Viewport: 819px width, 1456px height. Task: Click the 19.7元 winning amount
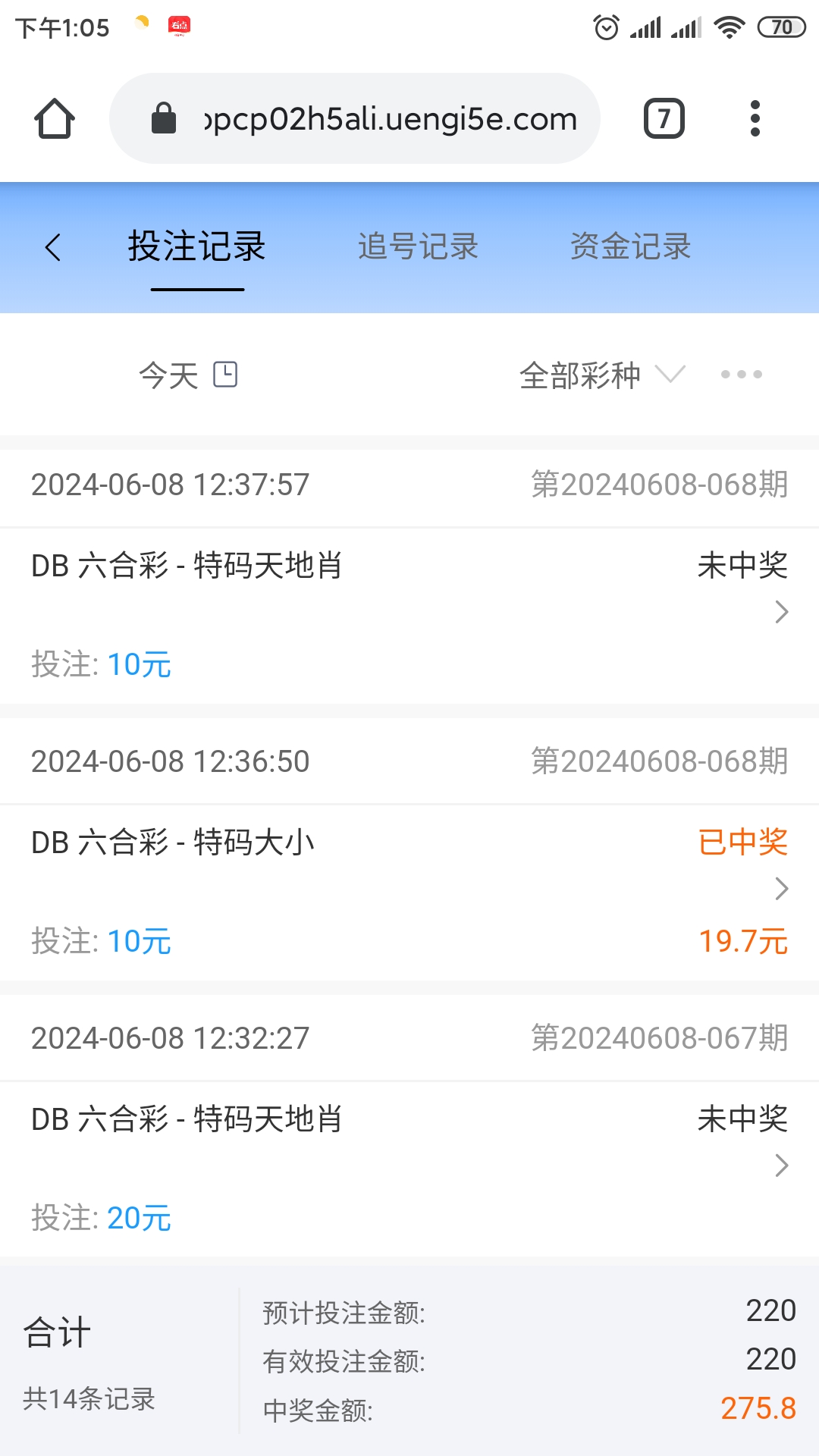(x=744, y=942)
